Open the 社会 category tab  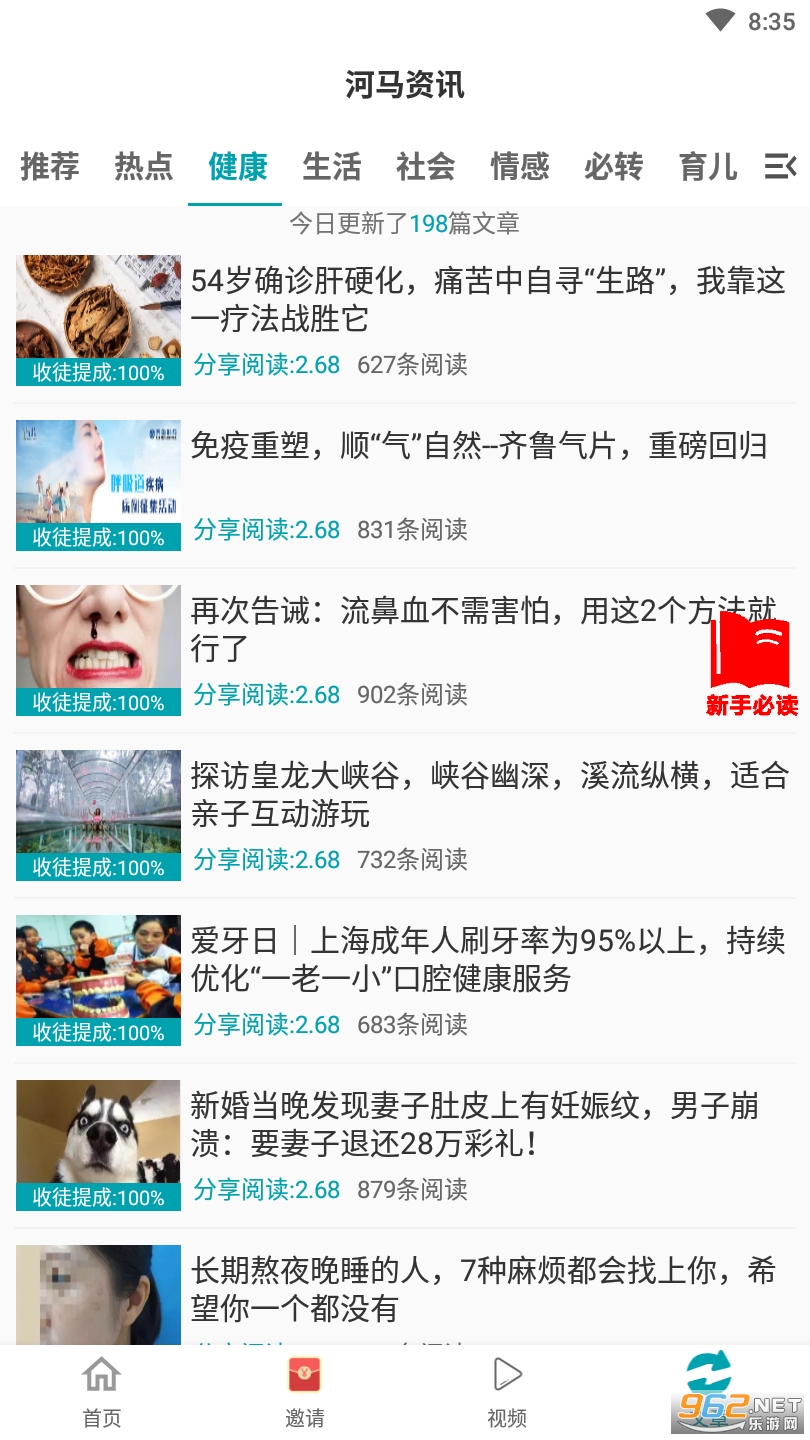[x=425, y=166]
